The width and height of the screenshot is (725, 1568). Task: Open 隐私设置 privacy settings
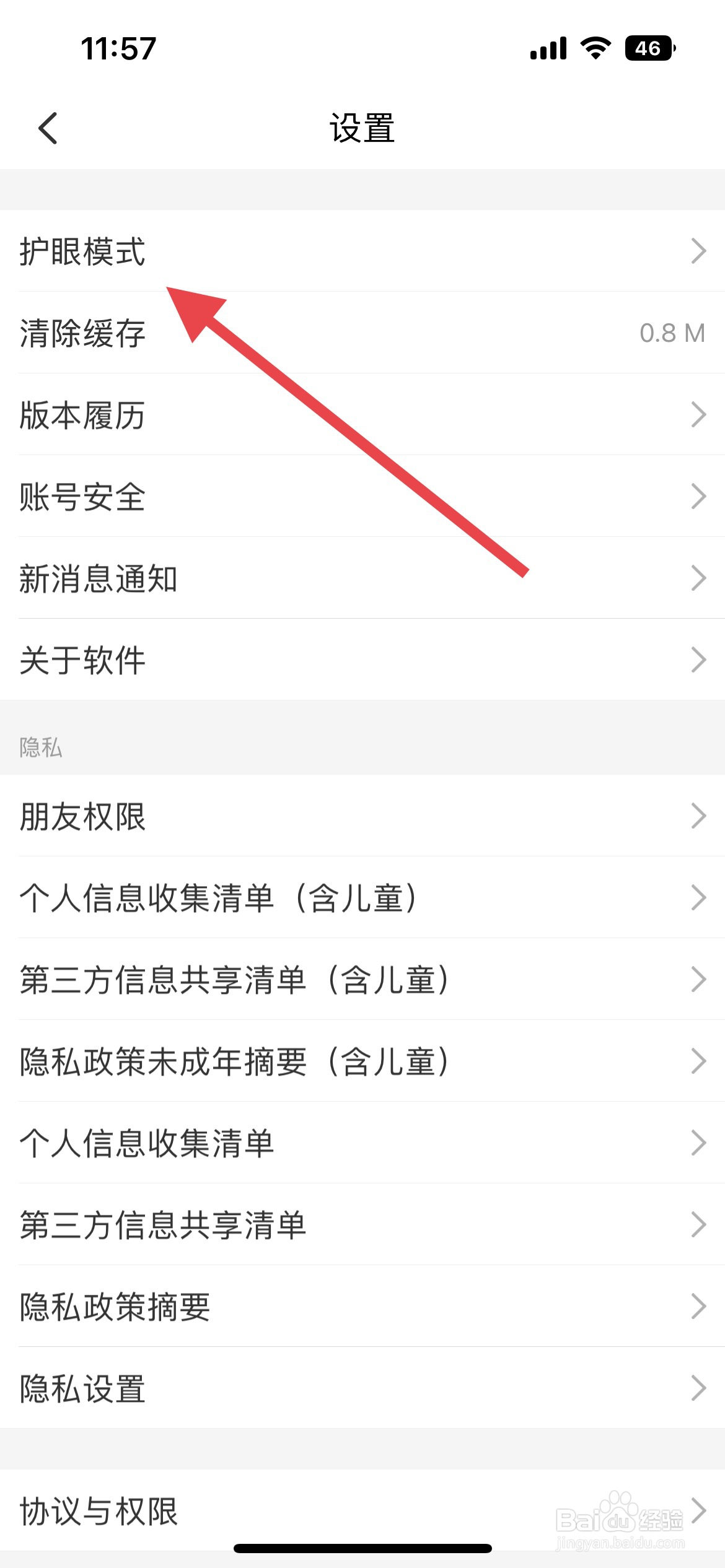362,1389
